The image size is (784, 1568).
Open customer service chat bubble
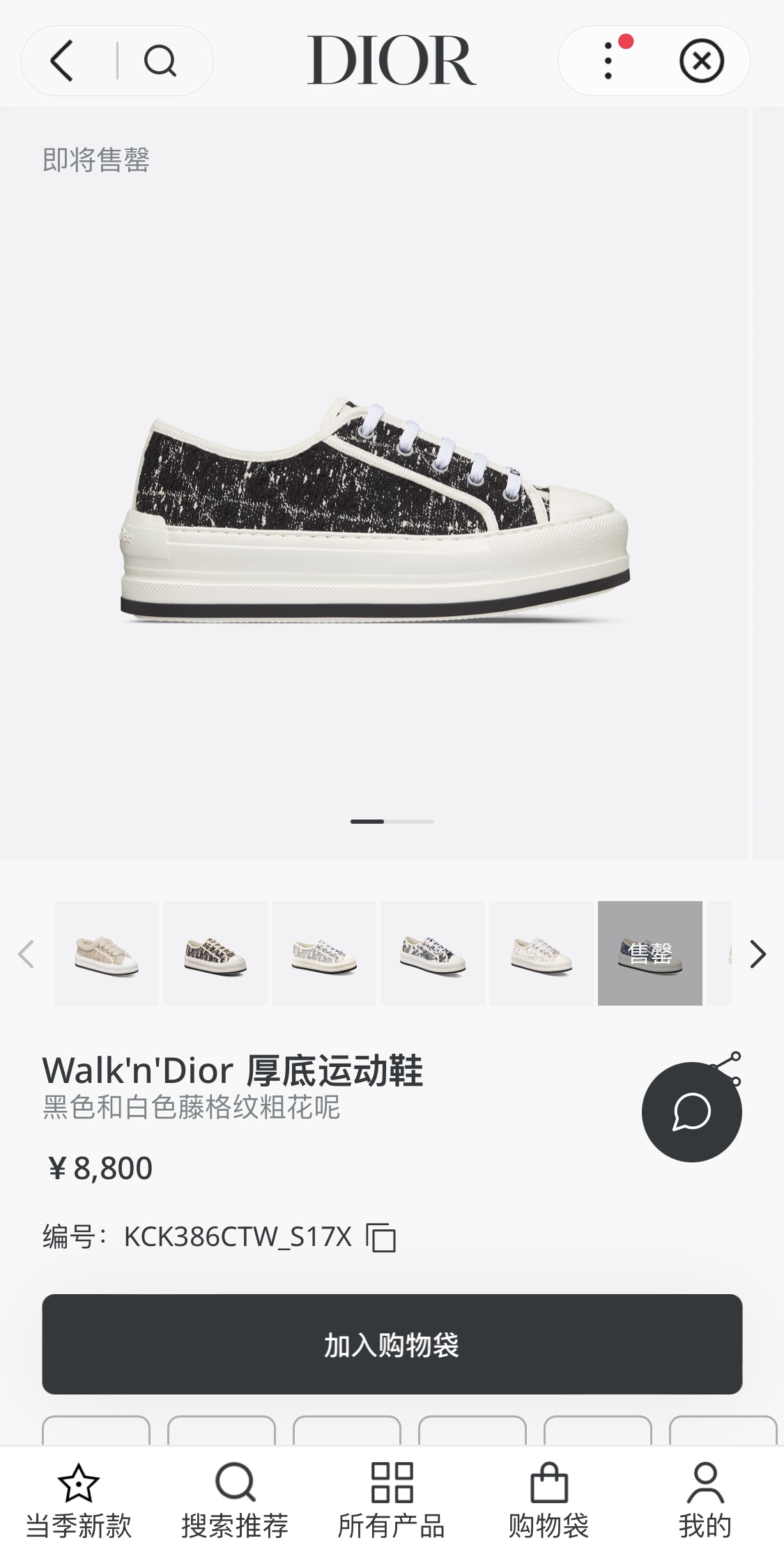pos(691,1112)
